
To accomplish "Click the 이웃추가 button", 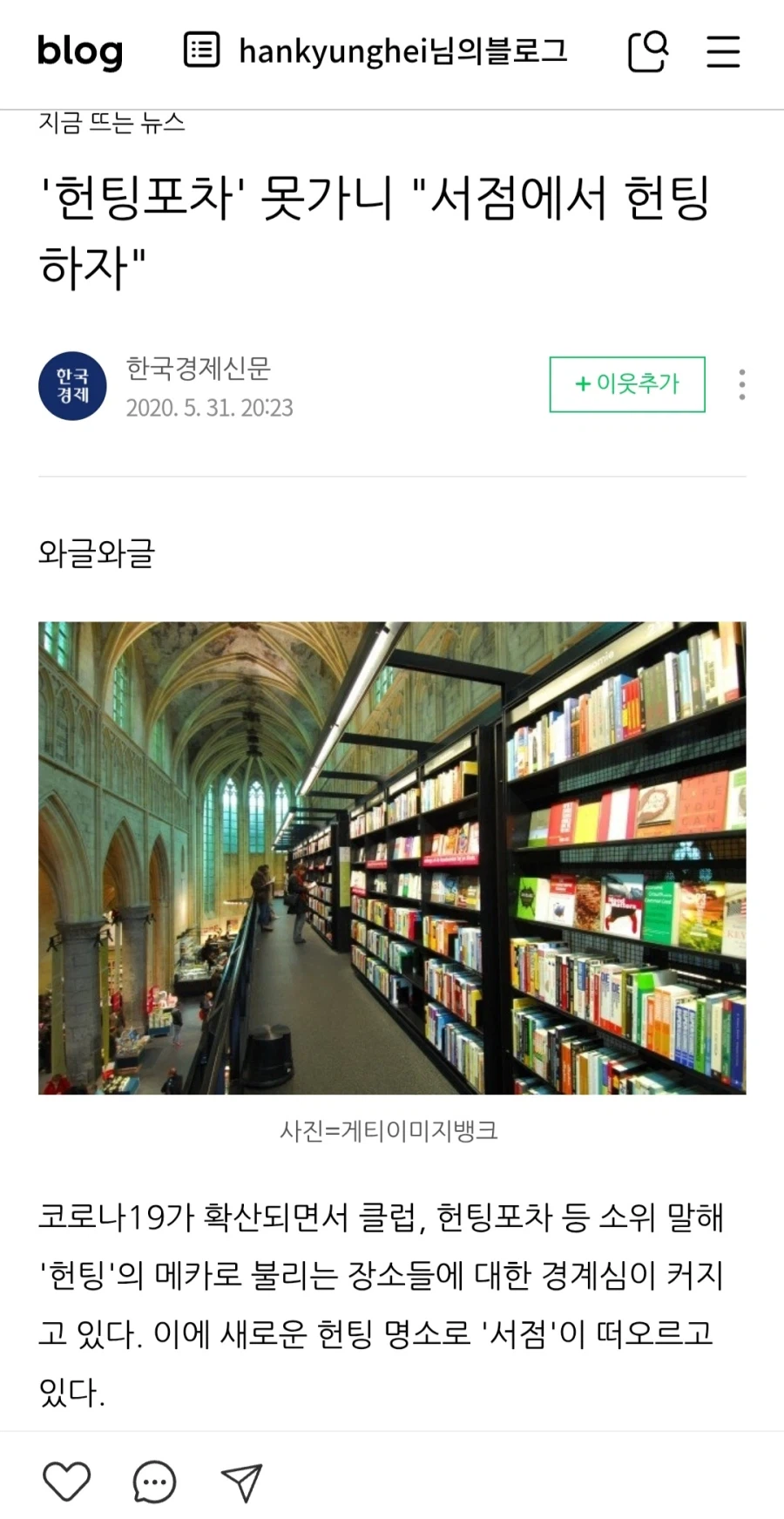I will [626, 384].
